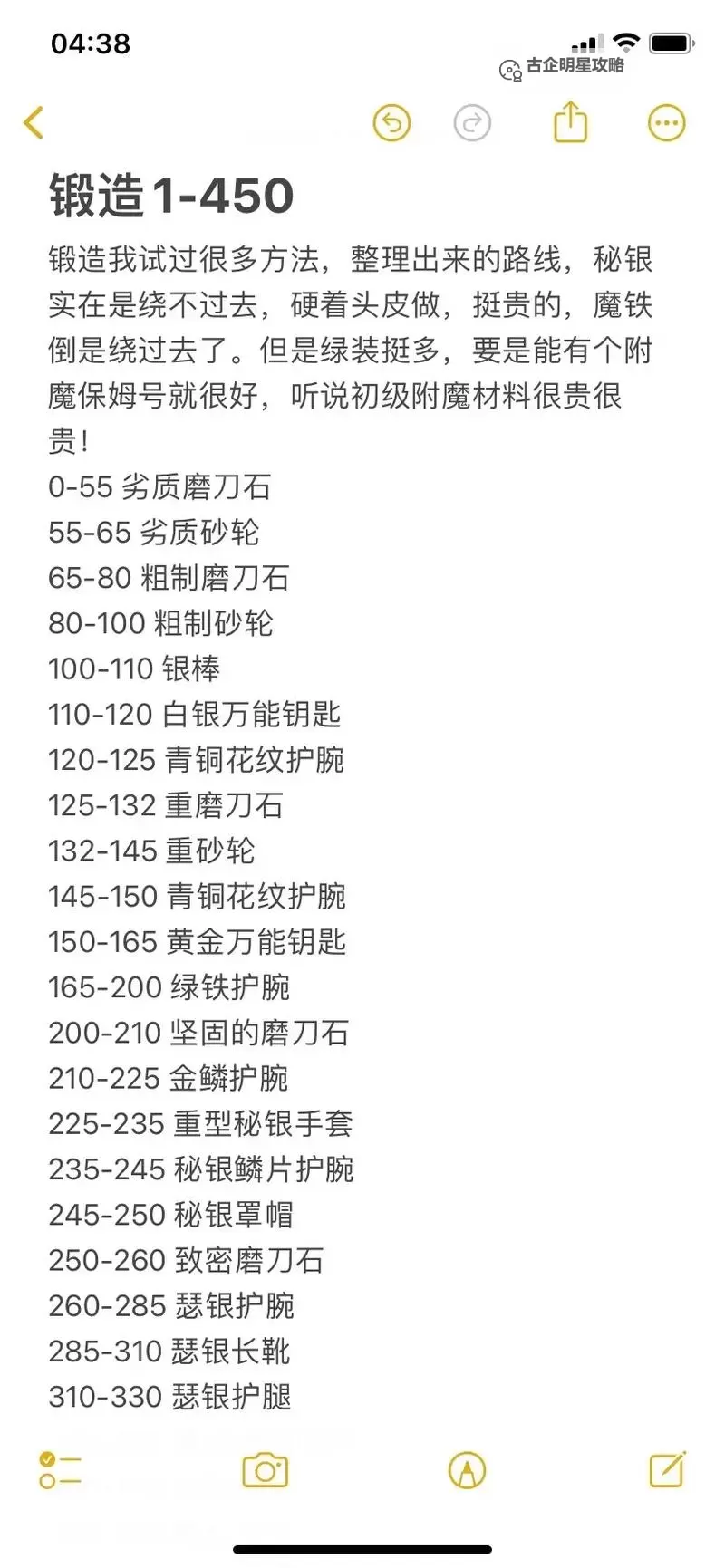Tap the Undo arrow icon
This screenshot has width=725, height=1568.
click(x=392, y=122)
